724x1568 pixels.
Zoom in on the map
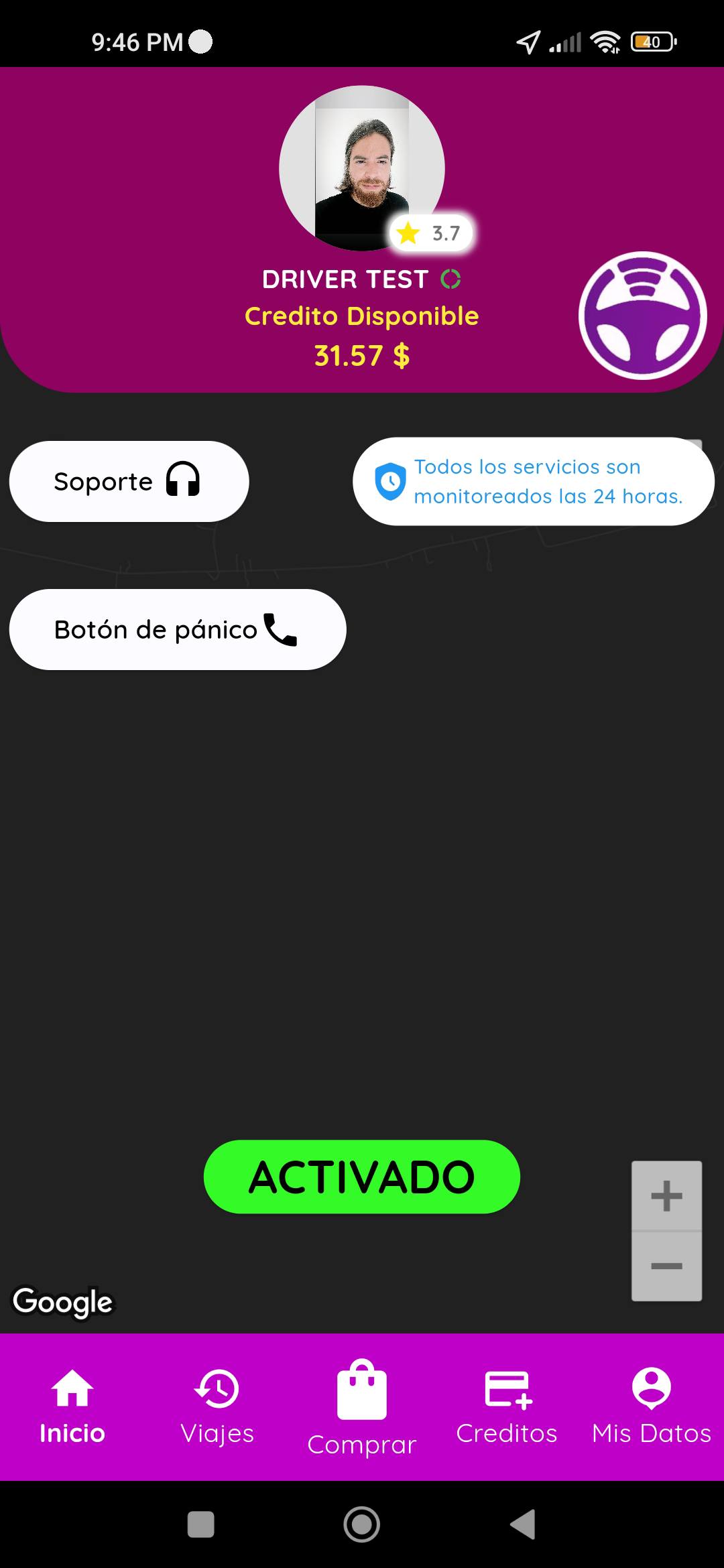tap(666, 1196)
